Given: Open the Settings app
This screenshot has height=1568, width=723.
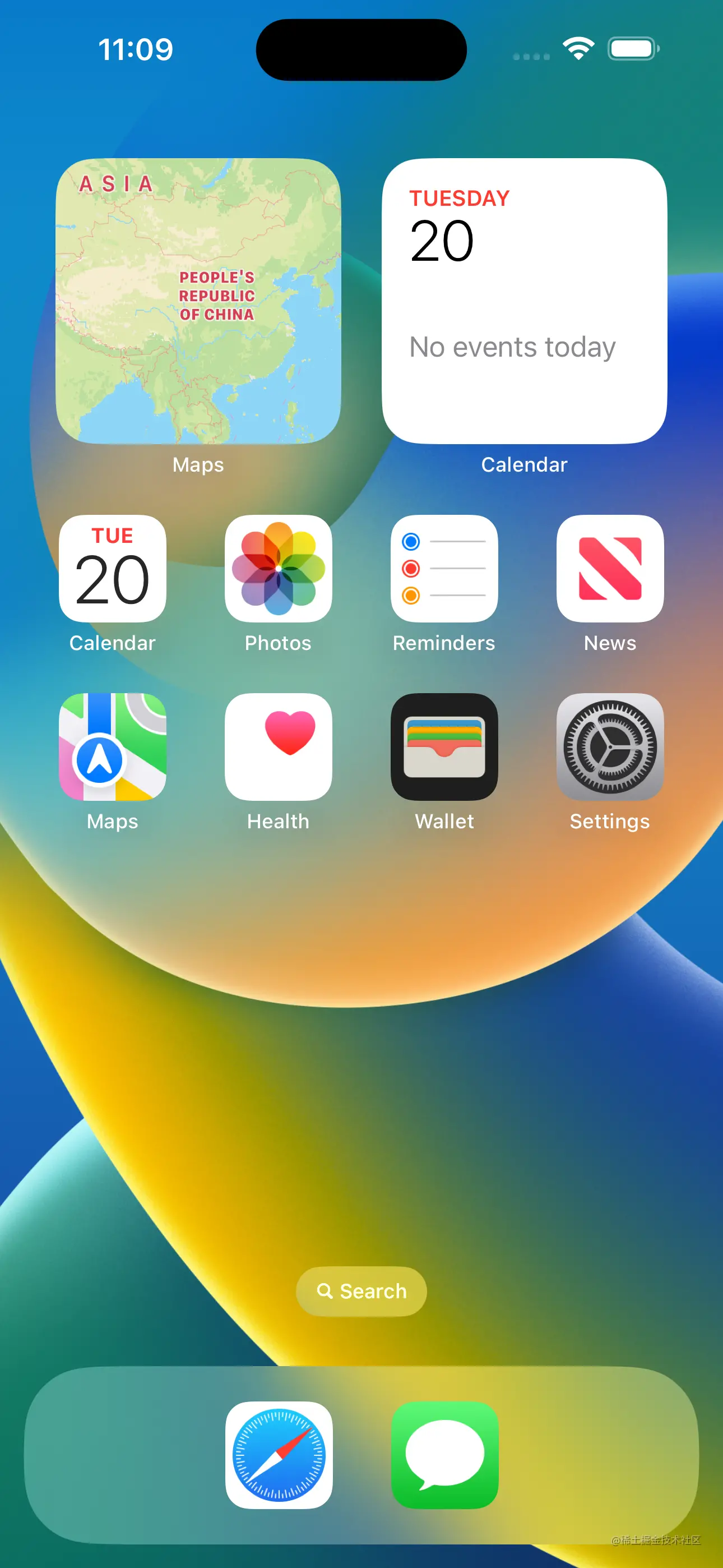Looking at the screenshot, I should (x=610, y=747).
